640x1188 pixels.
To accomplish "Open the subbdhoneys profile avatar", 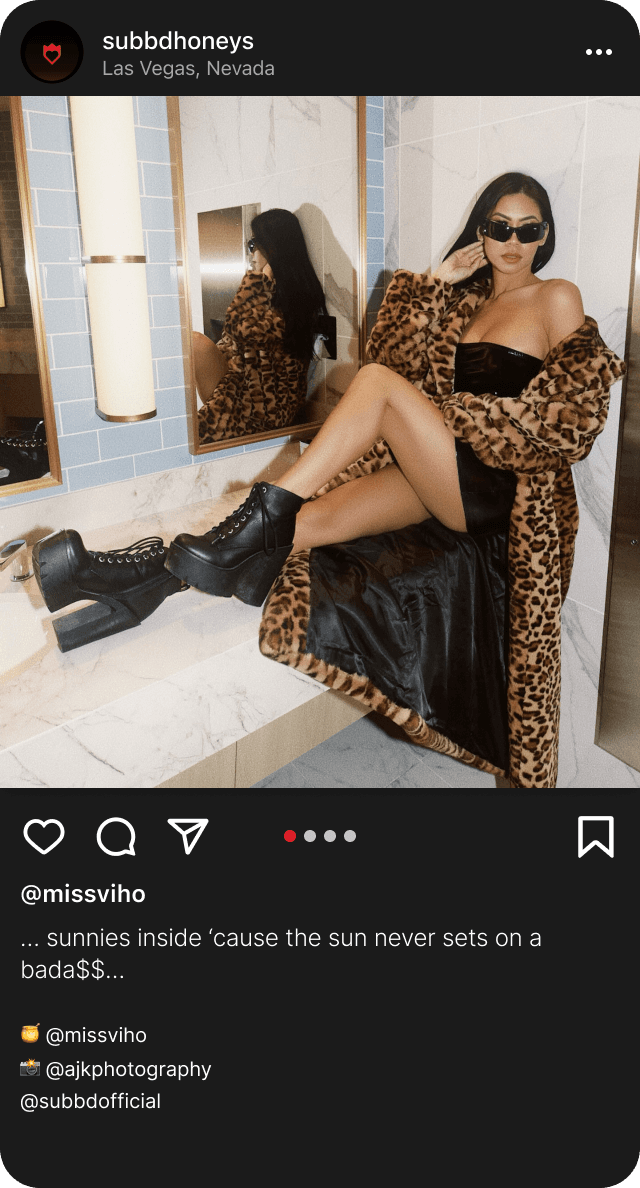I will (52, 52).
